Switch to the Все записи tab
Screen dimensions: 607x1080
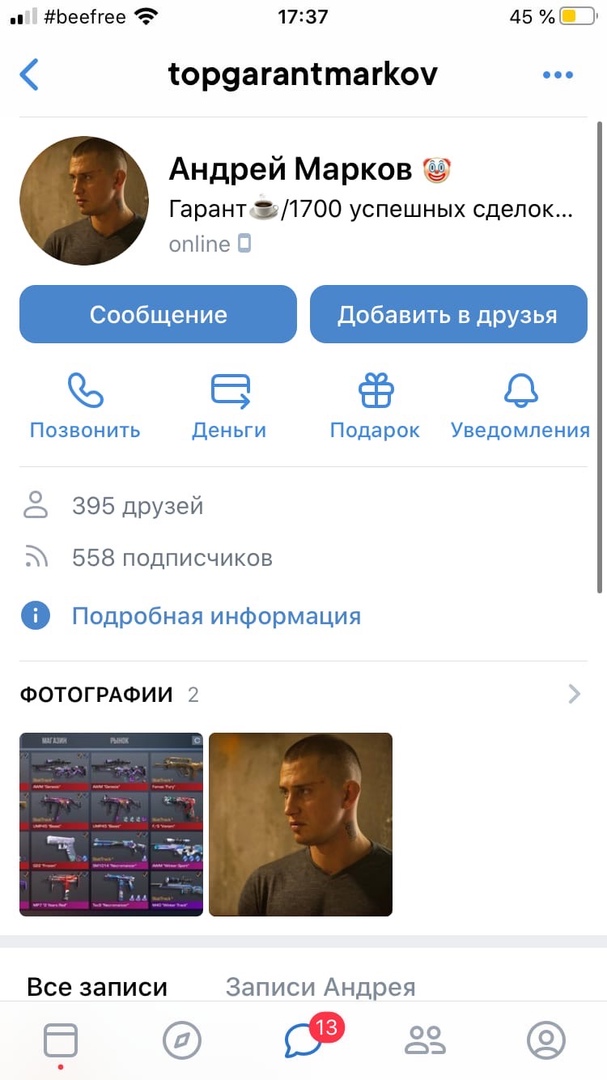[97, 987]
